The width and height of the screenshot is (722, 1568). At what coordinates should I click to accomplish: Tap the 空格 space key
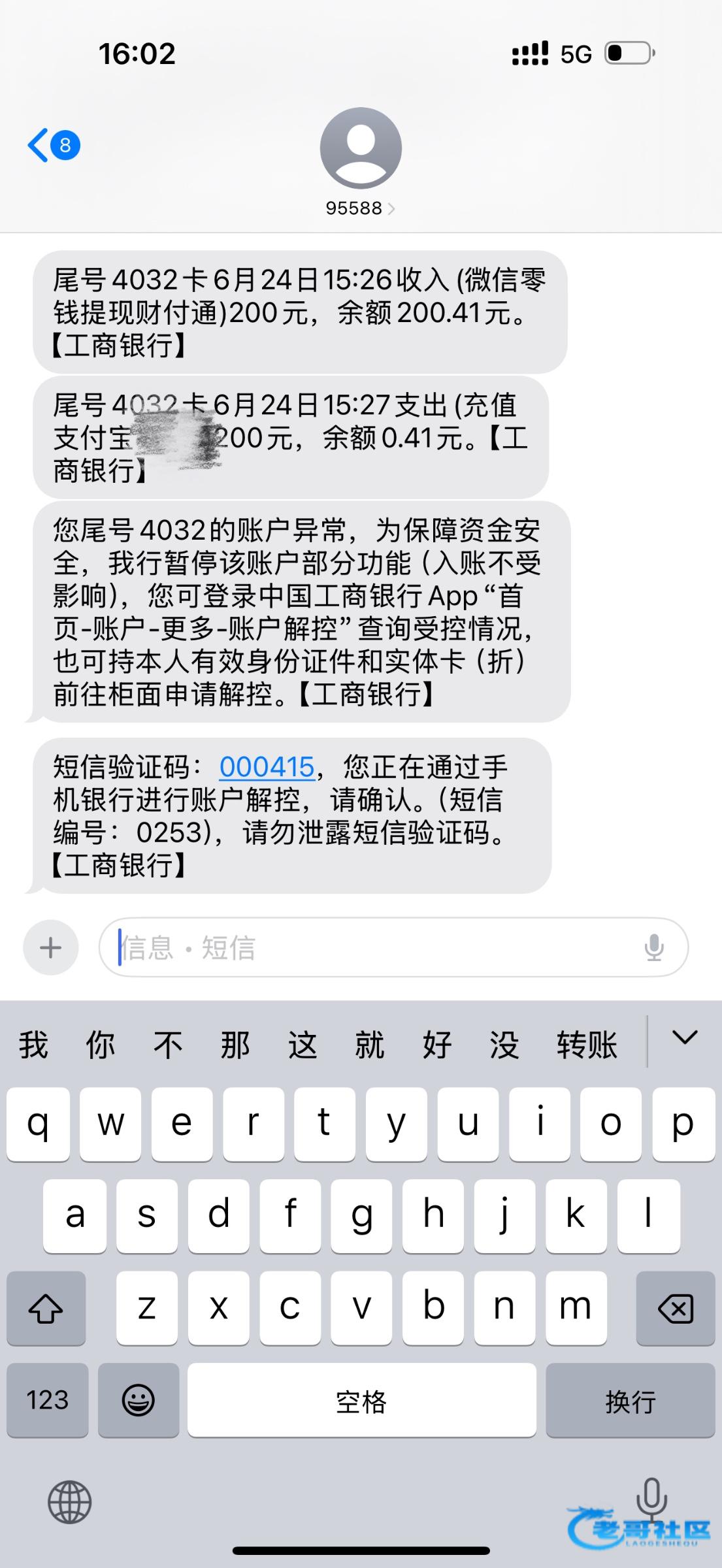coord(361,1401)
